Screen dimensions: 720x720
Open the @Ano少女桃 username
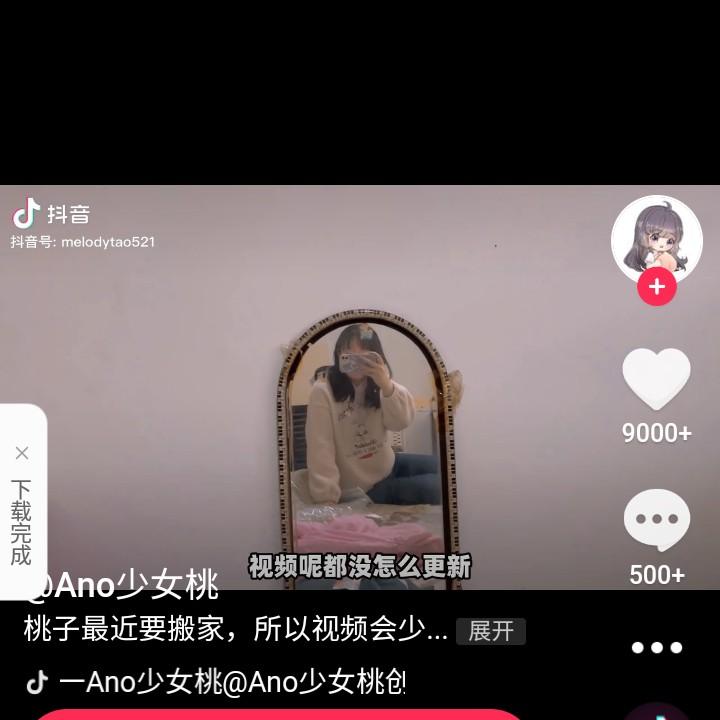(125, 586)
